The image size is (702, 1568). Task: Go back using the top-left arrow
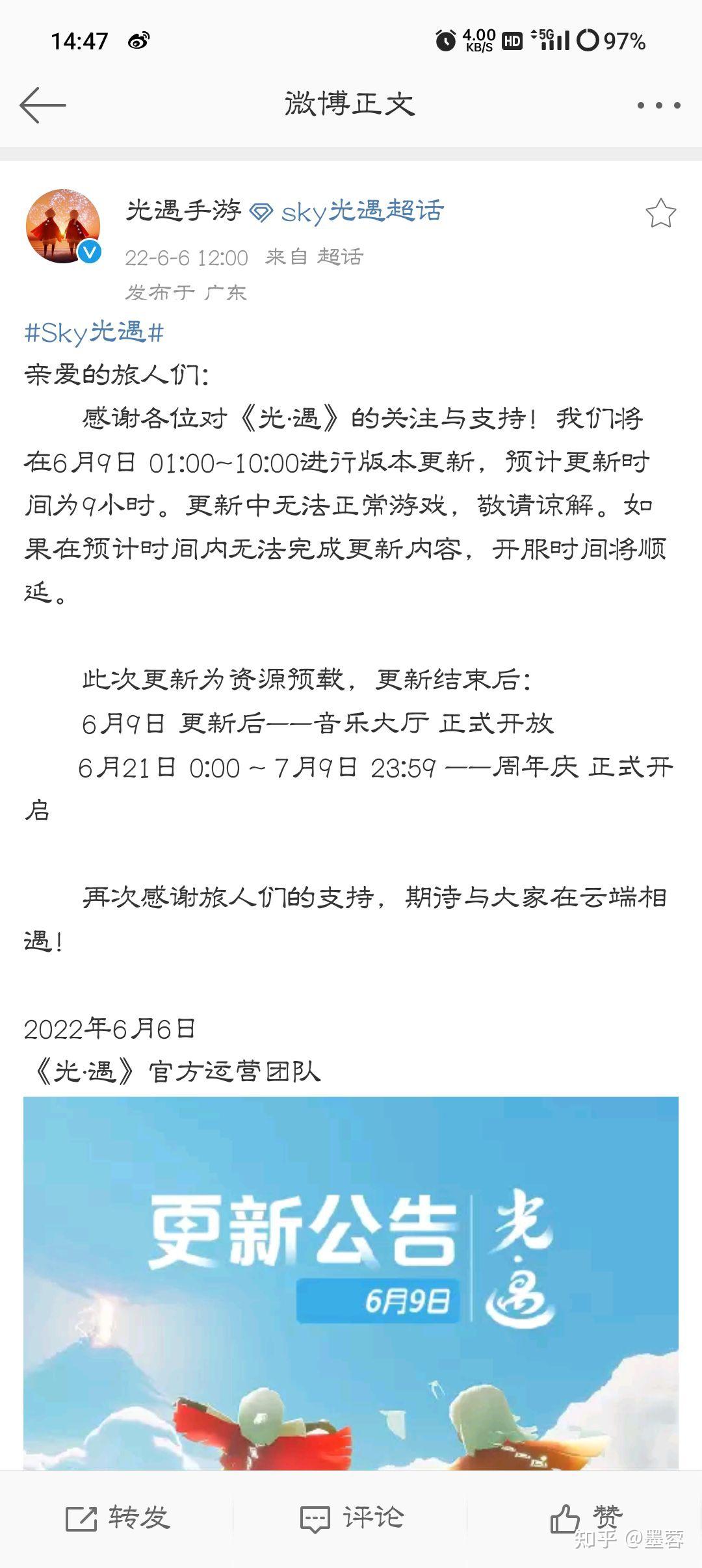43,105
